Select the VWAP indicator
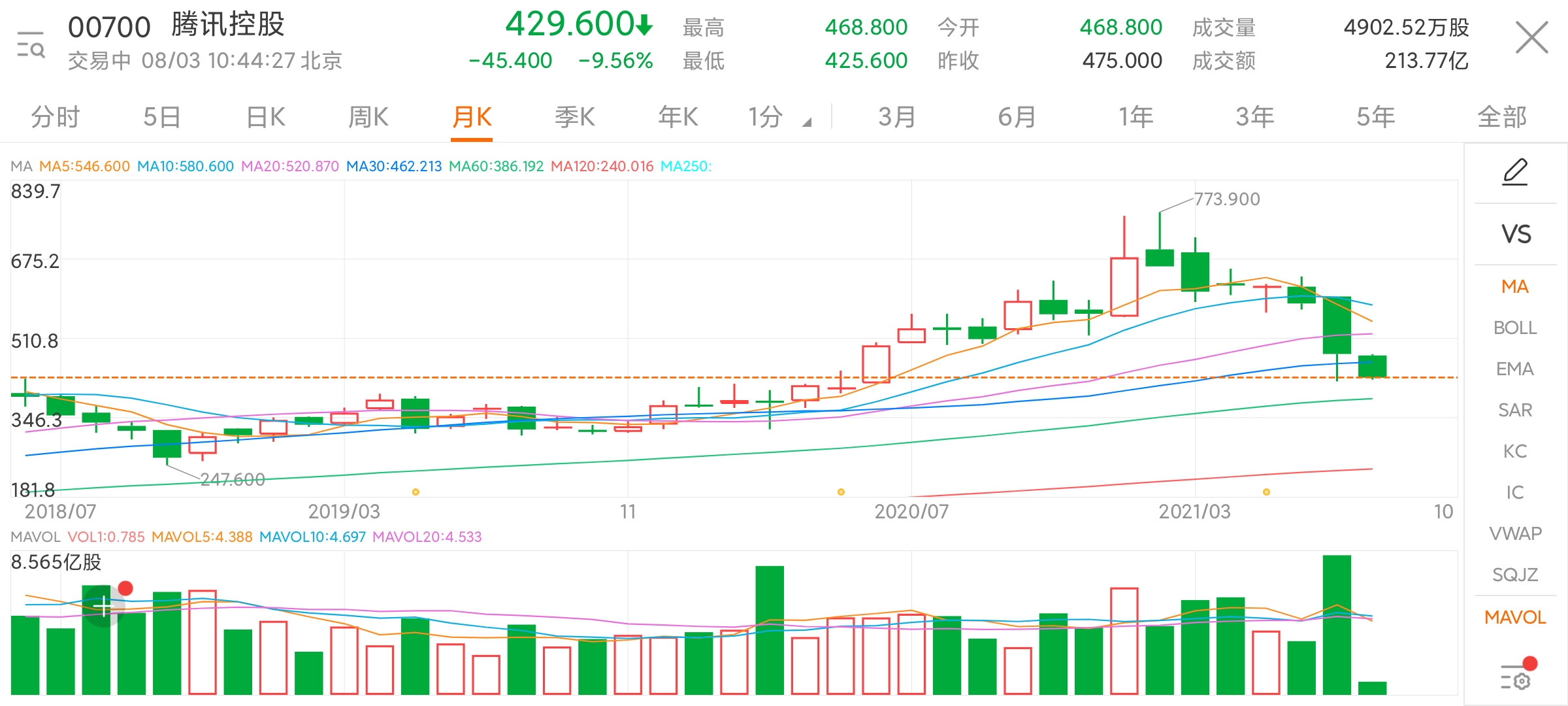1568x706 pixels. [1515, 533]
